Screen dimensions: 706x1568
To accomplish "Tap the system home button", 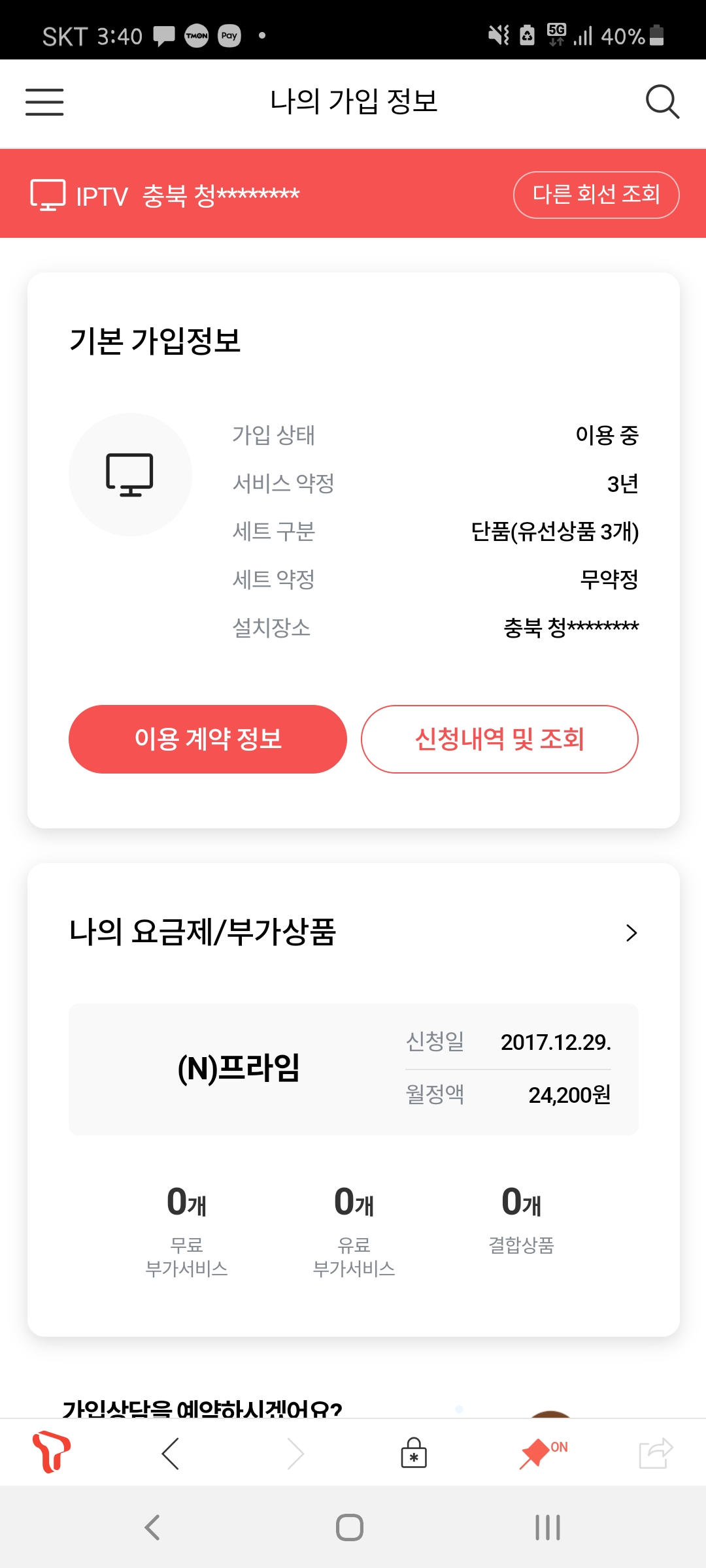I will pyautogui.click(x=350, y=1527).
